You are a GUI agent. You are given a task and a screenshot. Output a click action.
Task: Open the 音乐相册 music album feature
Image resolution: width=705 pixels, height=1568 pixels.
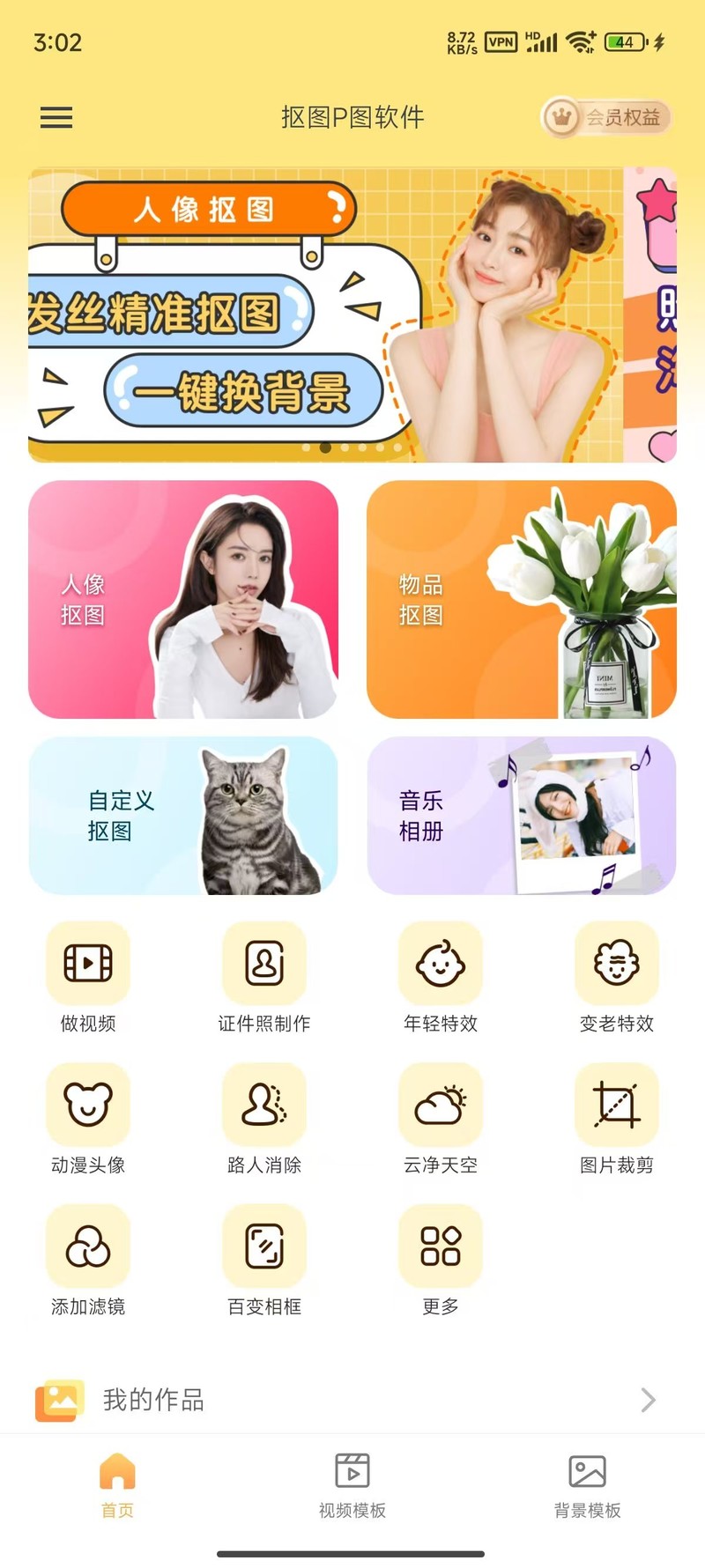pyautogui.click(x=523, y=816)
